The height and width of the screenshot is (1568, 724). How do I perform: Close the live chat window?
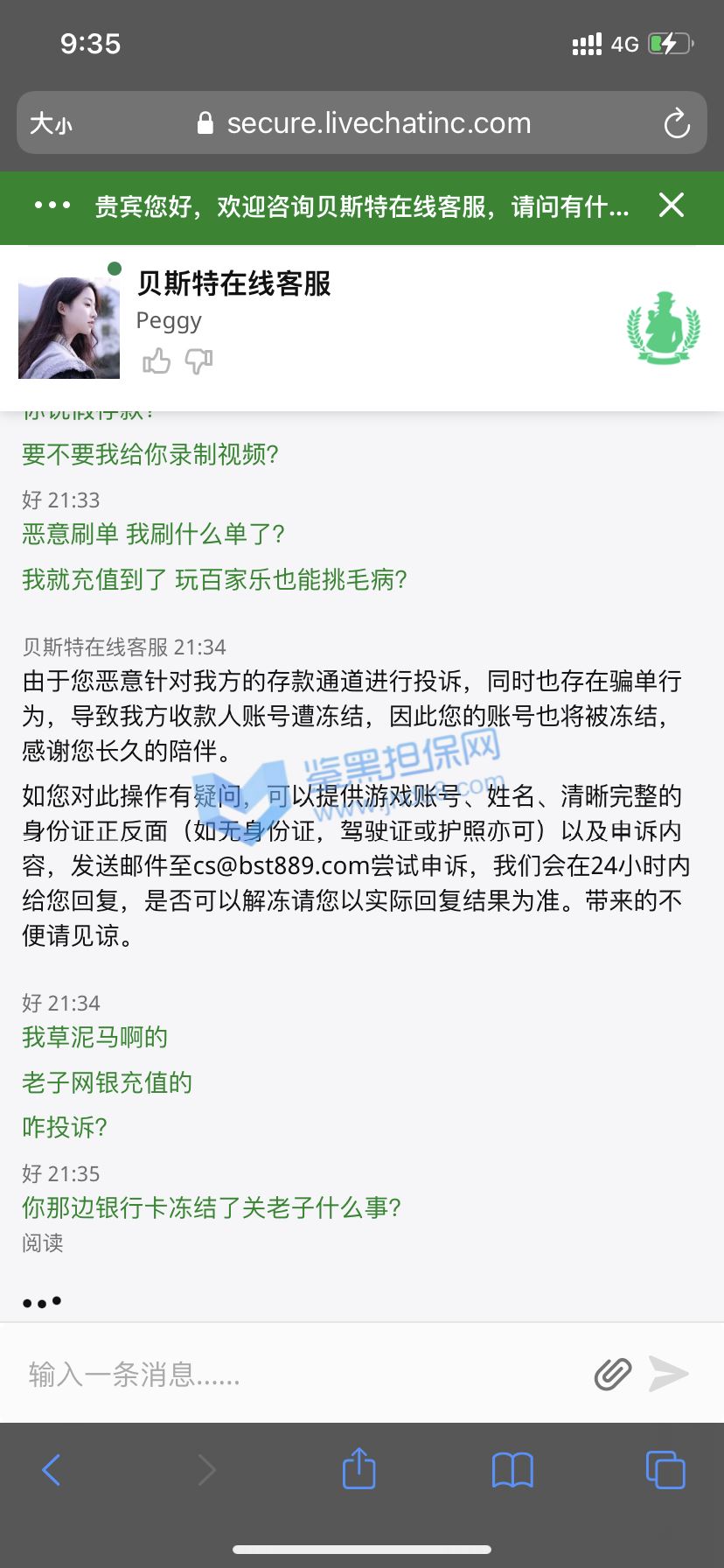pyautogui.click(x=672, y=206)
